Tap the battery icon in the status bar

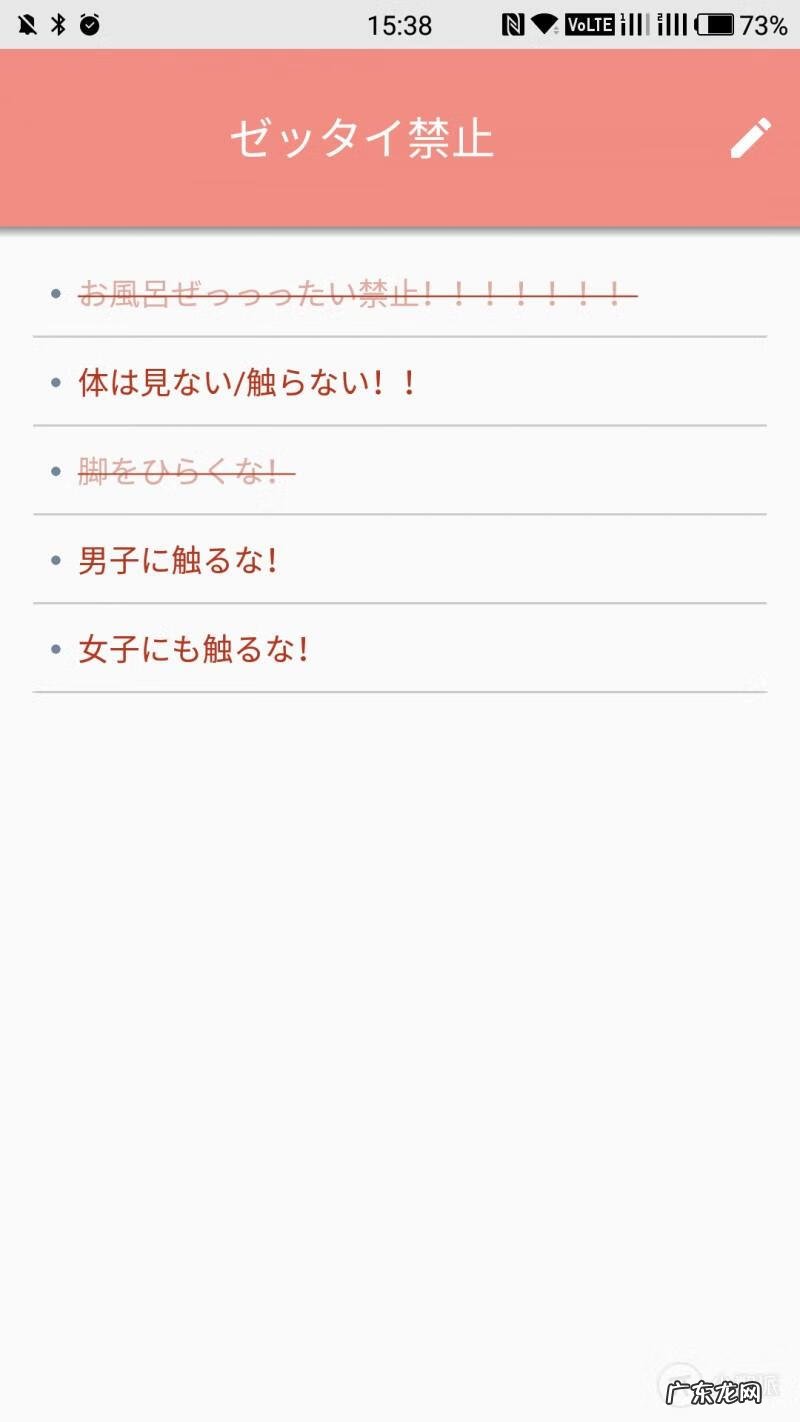[716, 25]
